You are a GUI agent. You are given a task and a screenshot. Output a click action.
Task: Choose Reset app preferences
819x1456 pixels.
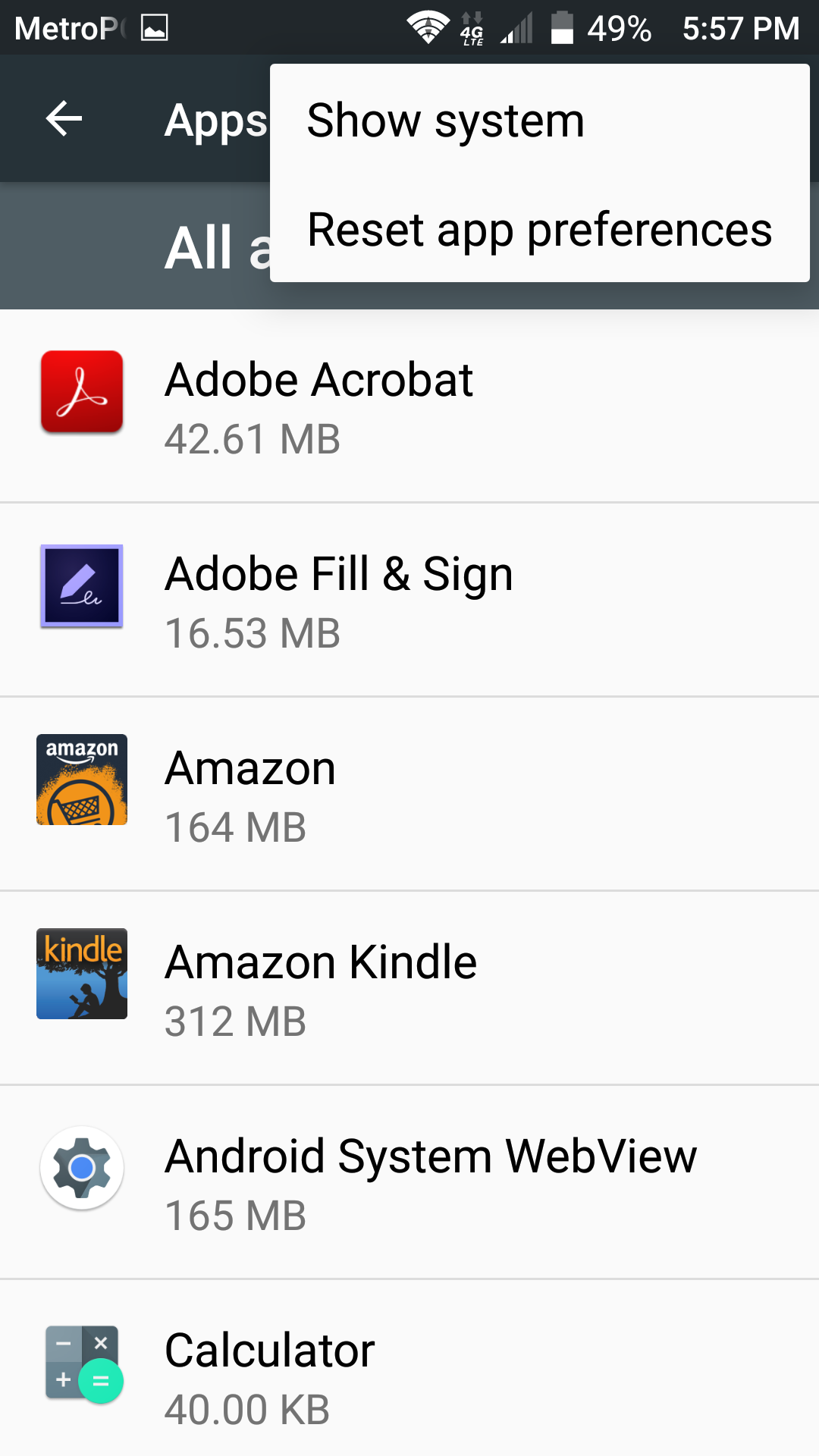pyautogui.click(x=540, y=229)
